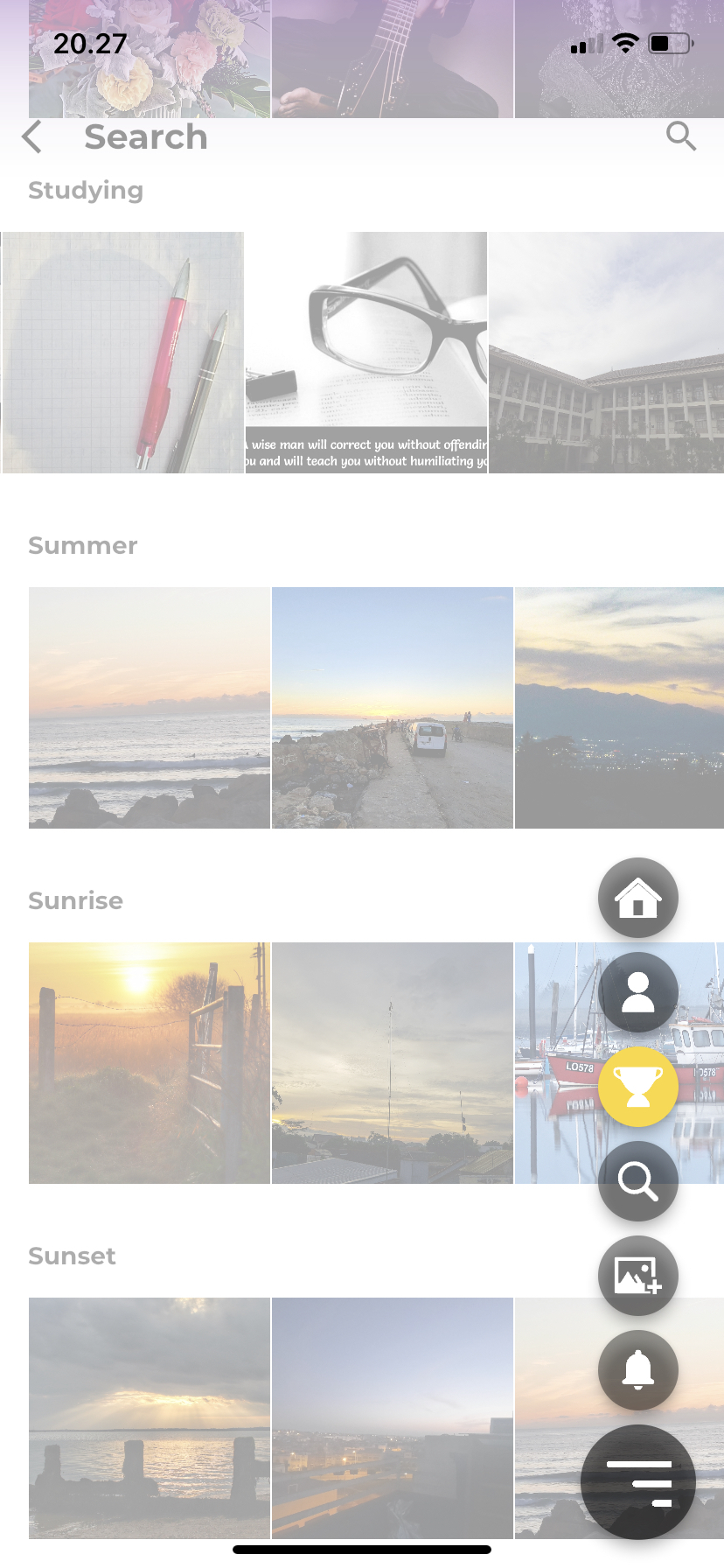Go back using the arrow
Viewport: 724px width, 1568px height.
(32, 137)
